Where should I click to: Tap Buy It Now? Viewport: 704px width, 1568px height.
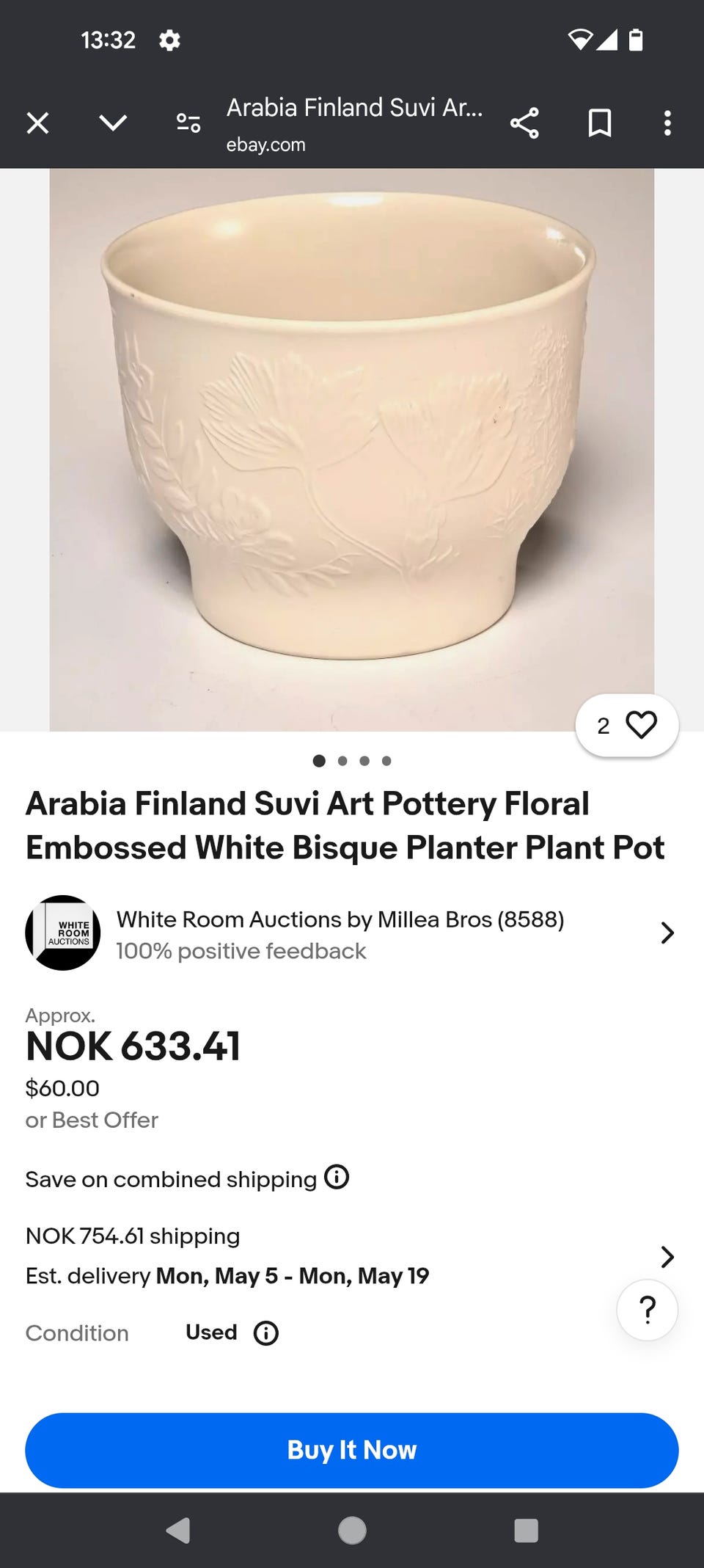pos(351,1451)
